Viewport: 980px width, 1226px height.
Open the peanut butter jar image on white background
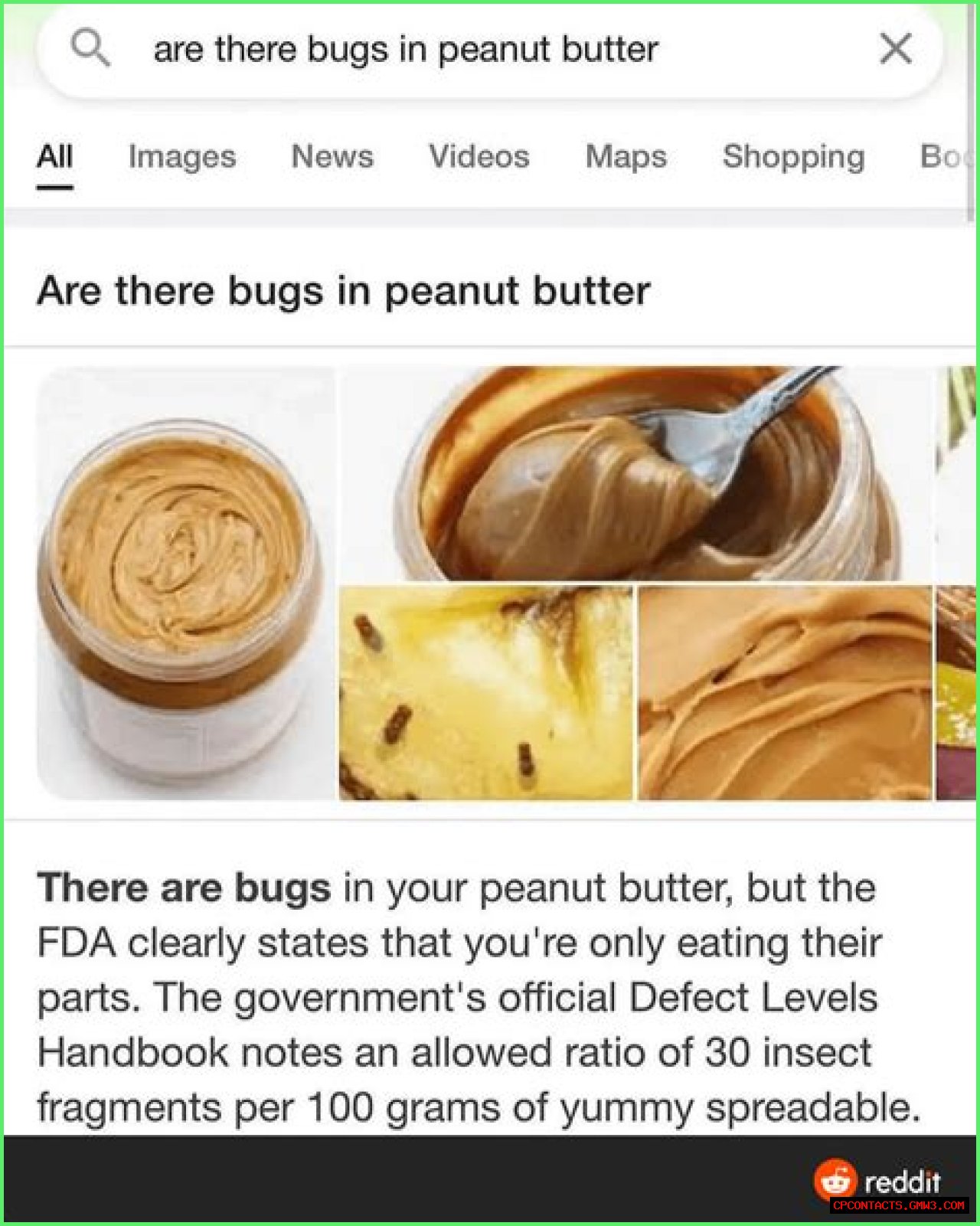(x=185, y=584)
